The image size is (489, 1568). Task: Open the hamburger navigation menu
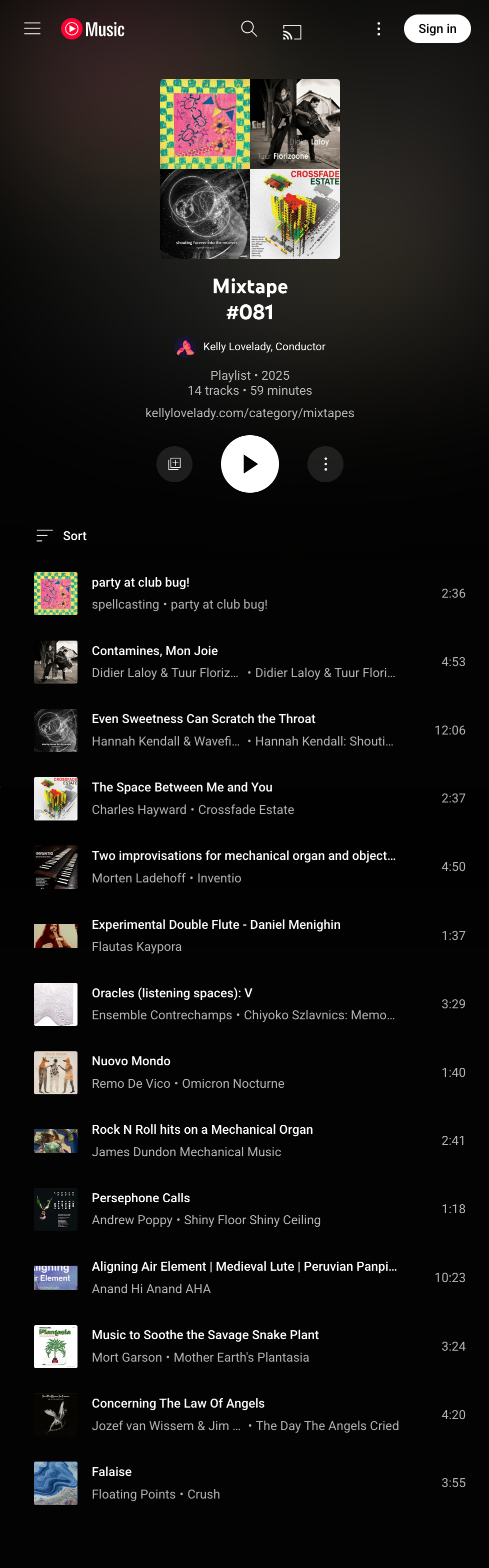[32, 28]
